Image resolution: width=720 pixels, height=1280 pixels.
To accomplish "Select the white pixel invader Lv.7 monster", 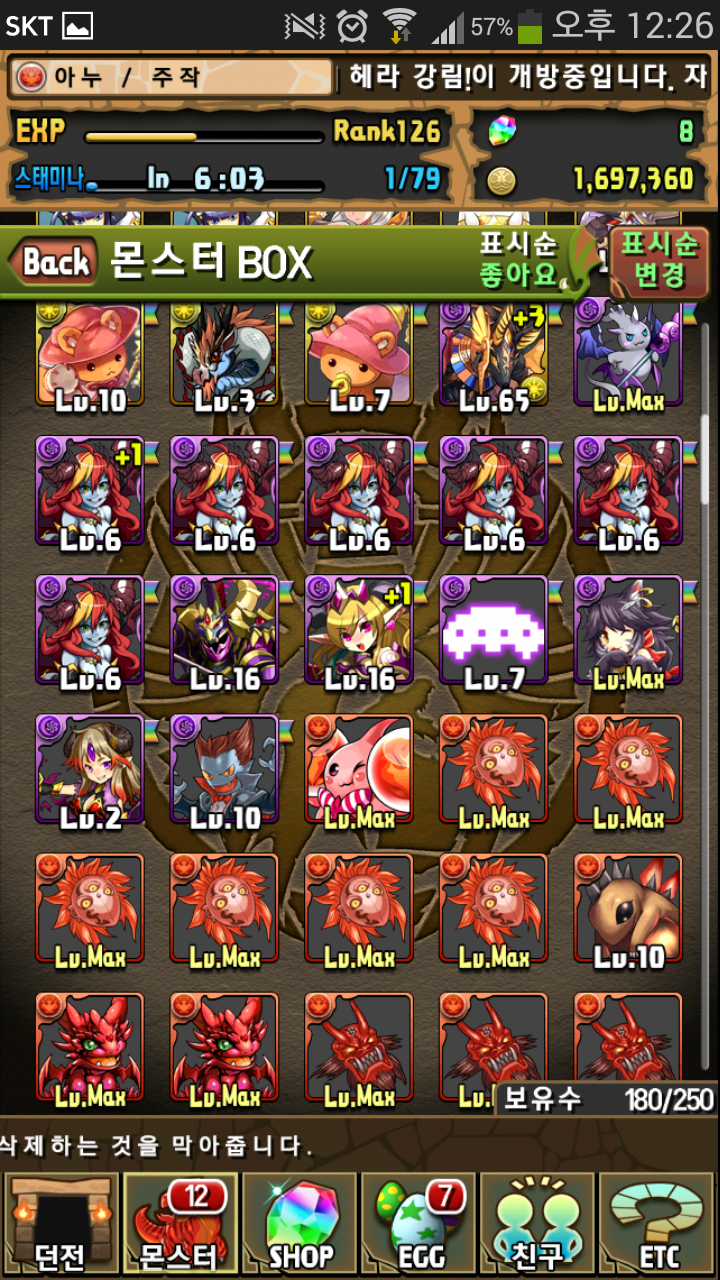I will (x=494, y=635).
